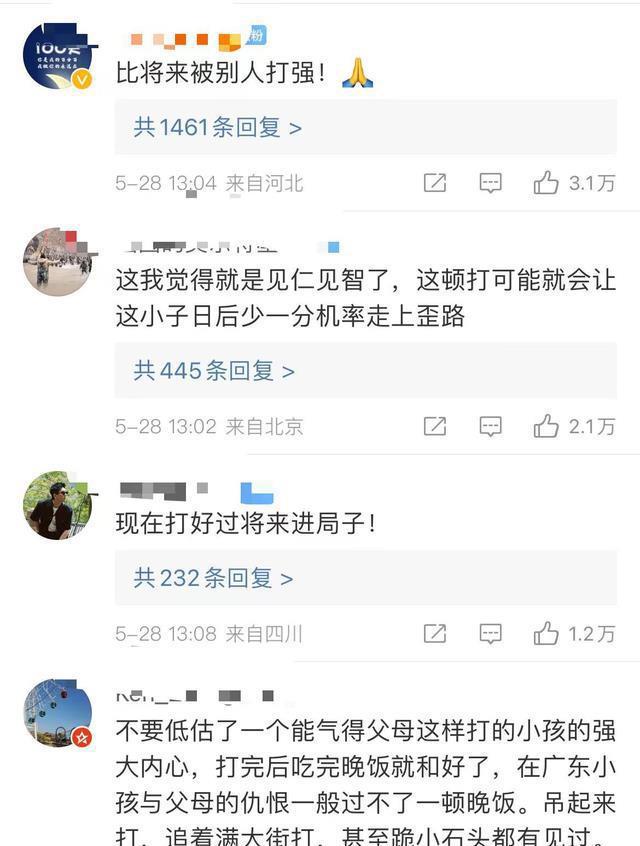Open avatar of 见仁见智 commenter

(x=57, y=262)
